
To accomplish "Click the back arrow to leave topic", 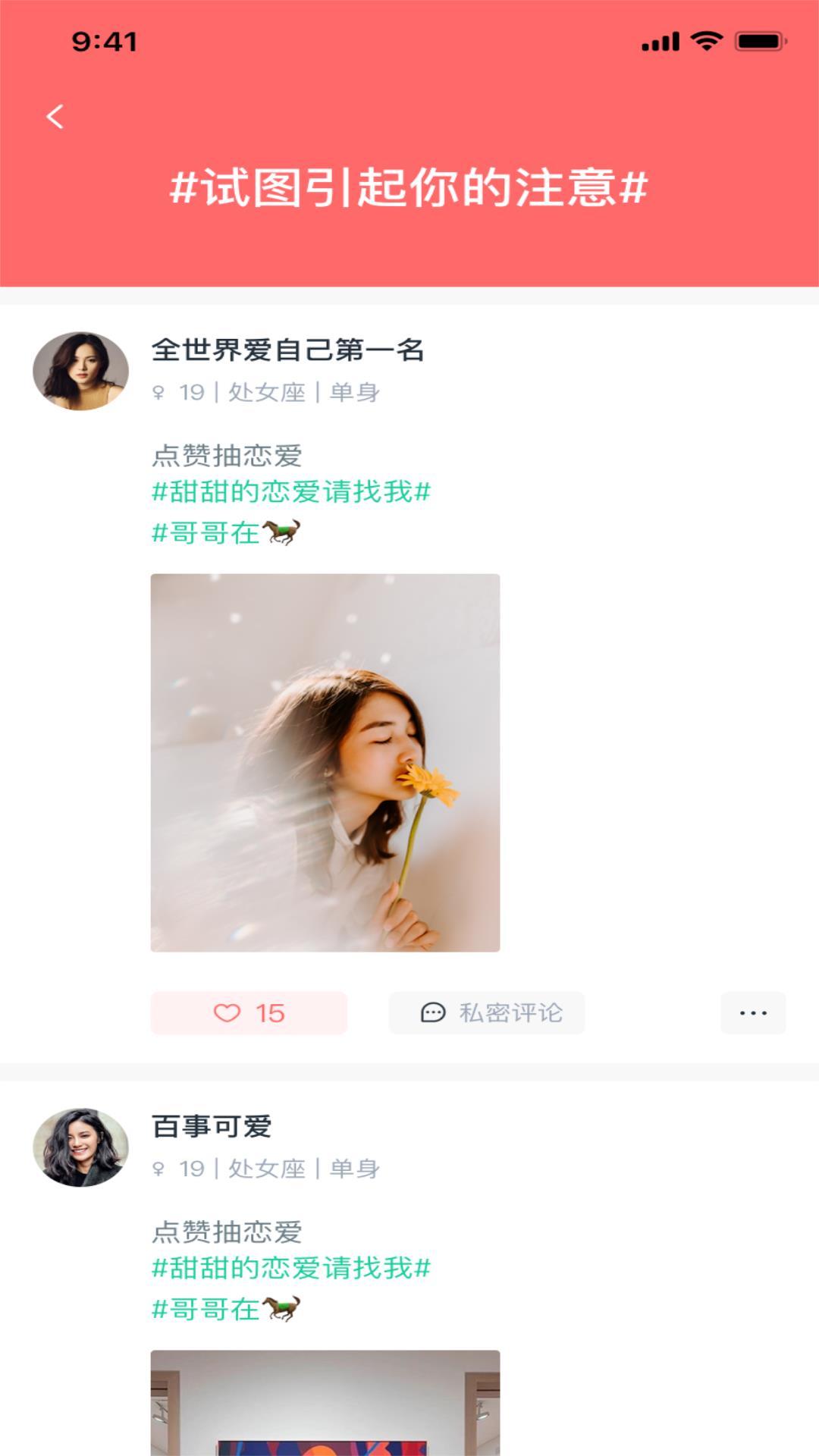I will tap(53, 116).
